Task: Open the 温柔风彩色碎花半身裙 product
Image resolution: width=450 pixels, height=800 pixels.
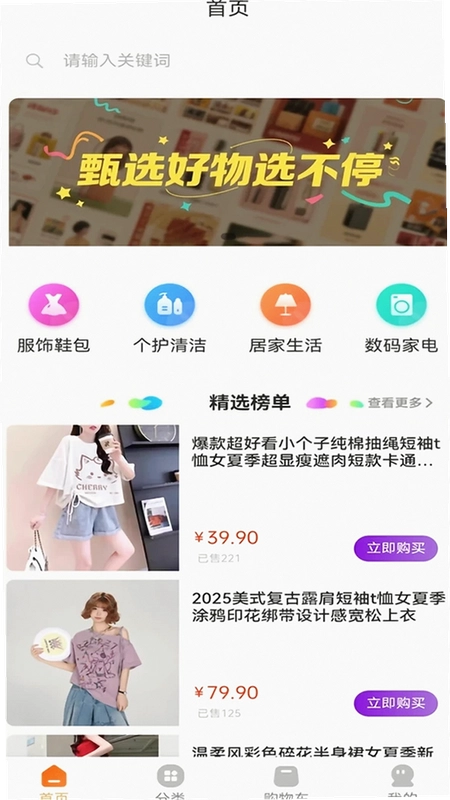Action: (223, 746)
